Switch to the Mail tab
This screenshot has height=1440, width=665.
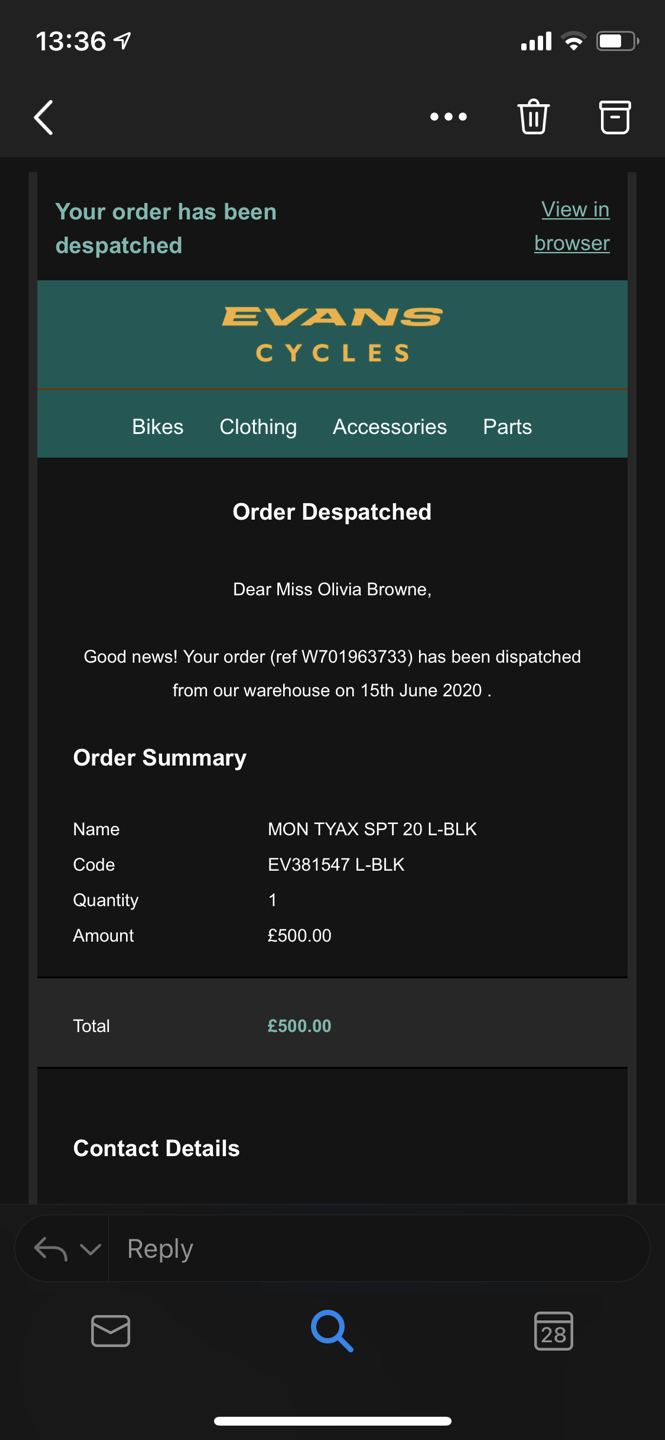click(111, 1331)
